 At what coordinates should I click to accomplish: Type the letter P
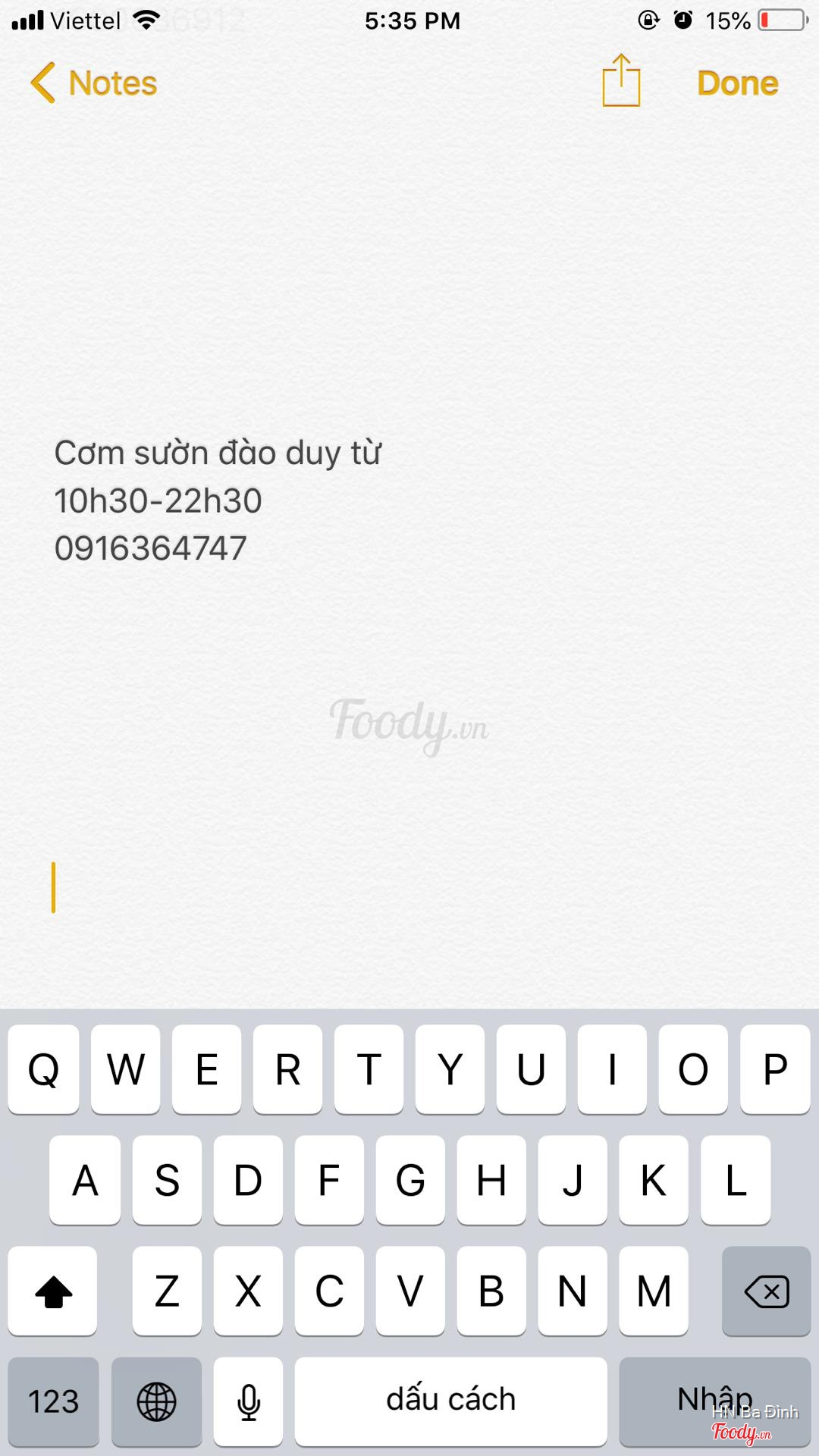(x=774, y=1069)
